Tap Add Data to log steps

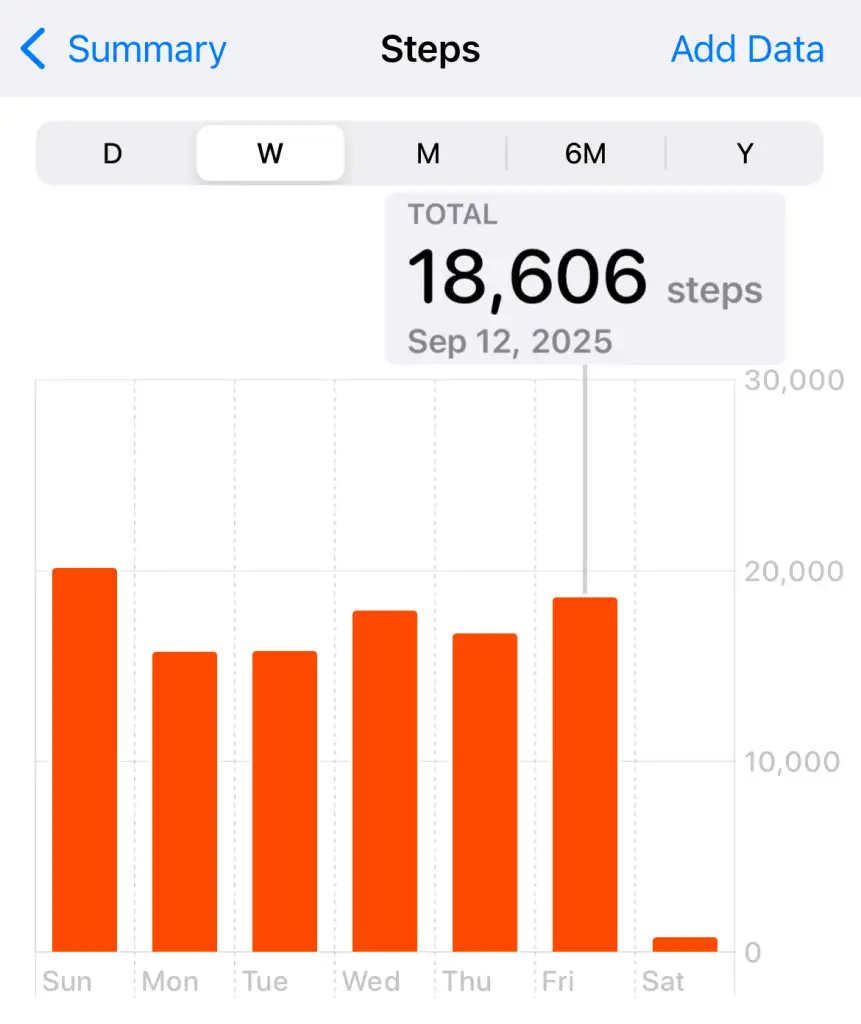(747, 49)
